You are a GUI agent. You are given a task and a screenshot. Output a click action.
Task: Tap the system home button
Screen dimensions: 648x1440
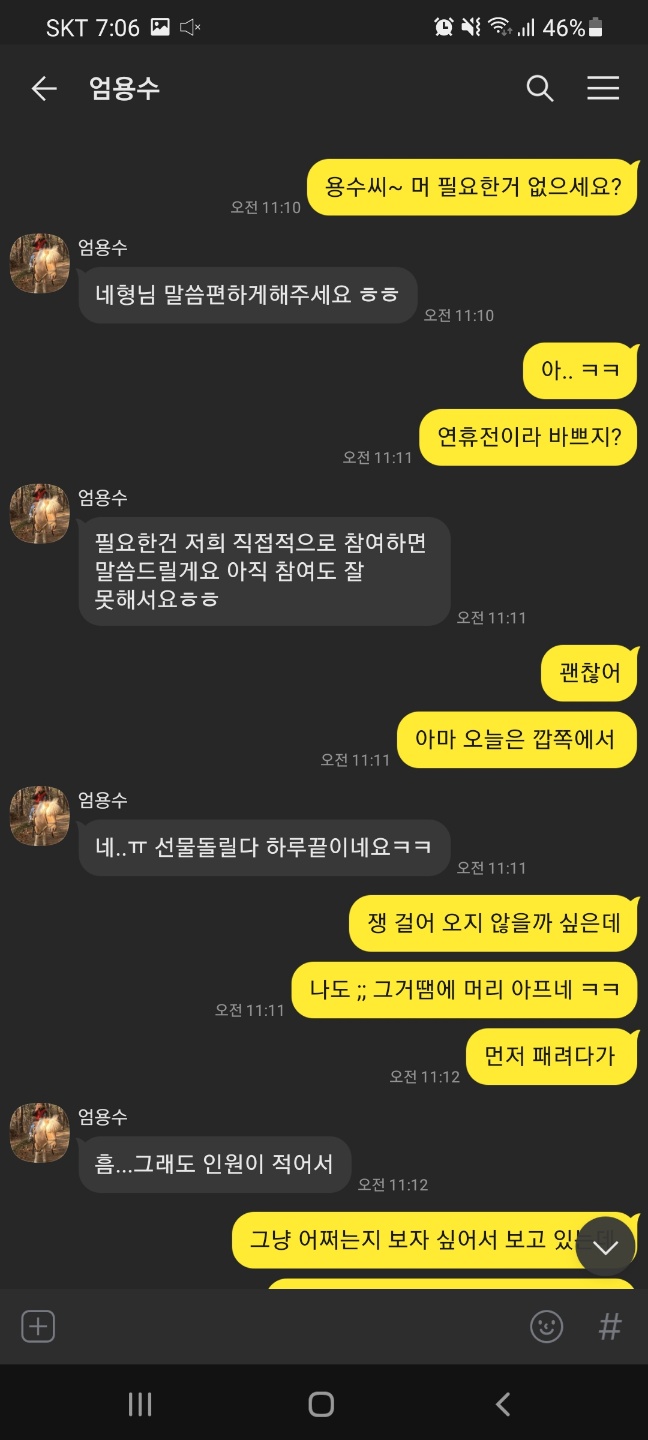(321, 1404)
